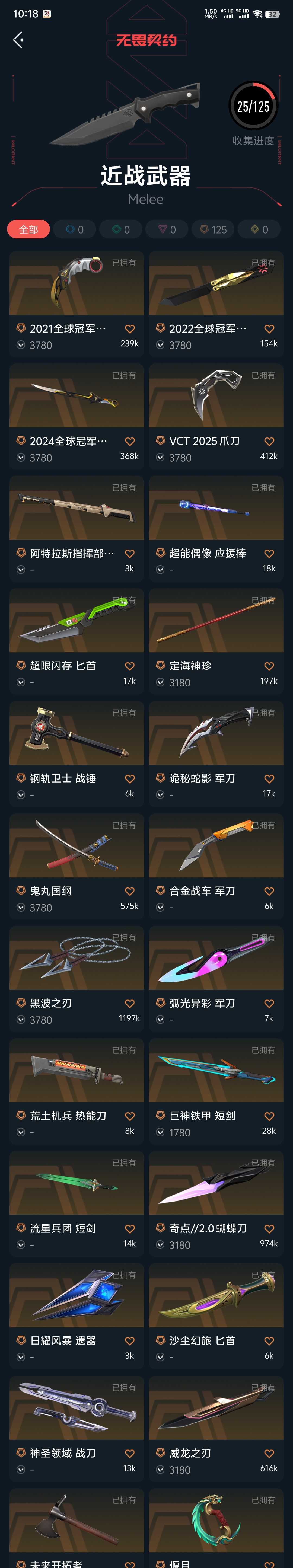Like the 2024全球冠军 melee skin
This screenshot has height=1568, width=293.
pos(130,441)
